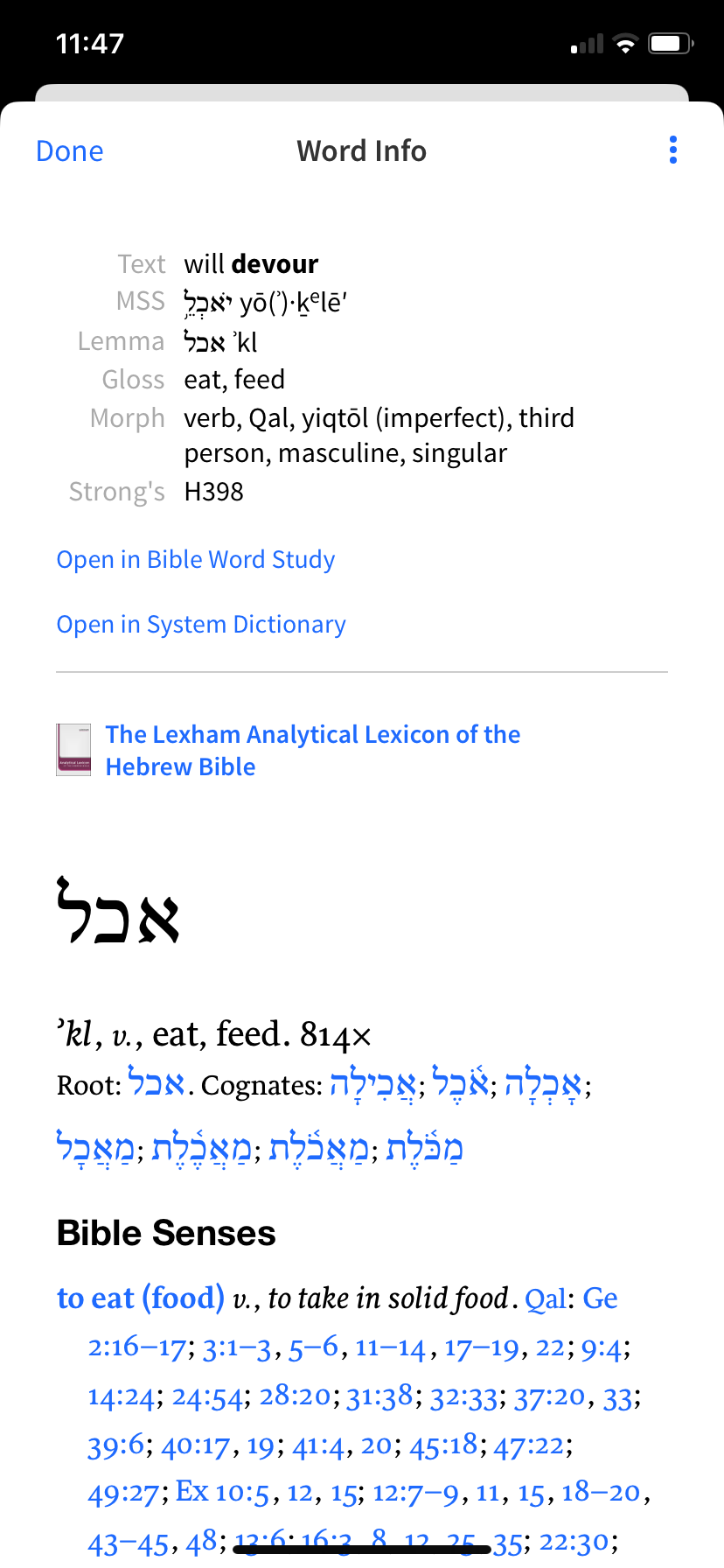
Task: Open The Lexham Analytical Lexicon link
Action: click(312, 750)
